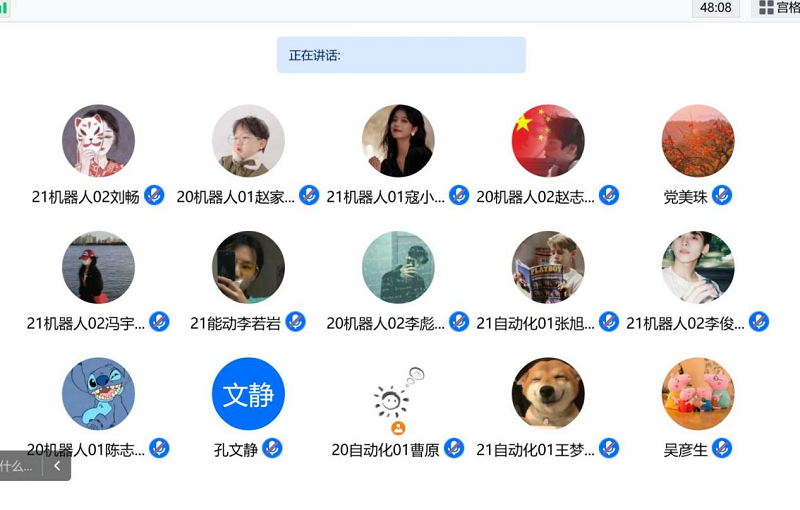Open 孔文静's participant tile
The height and width of the screenshot is (510, 800).
point(248,394)
